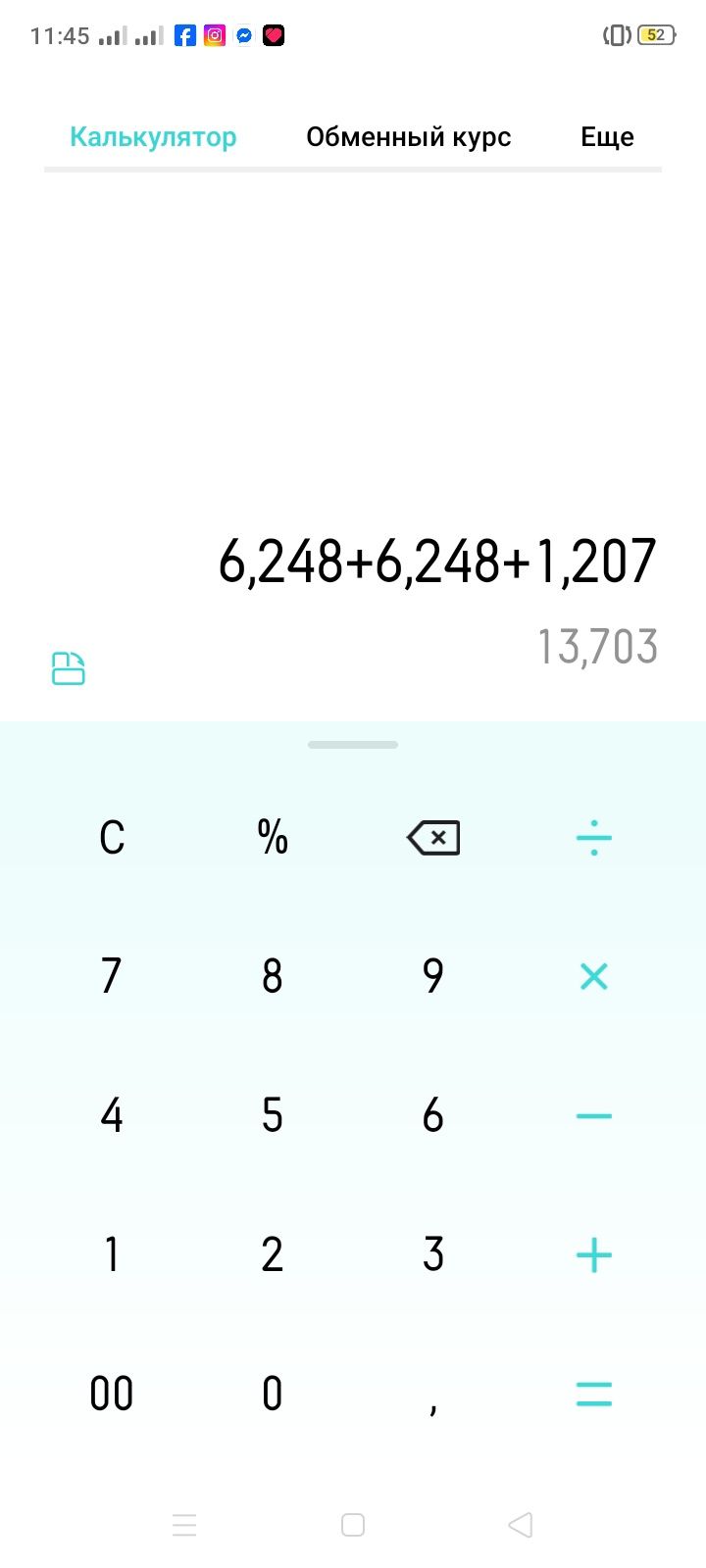The image size is (706, 1568).
Task: Enter digit 0
Action: coord(273,1394)
